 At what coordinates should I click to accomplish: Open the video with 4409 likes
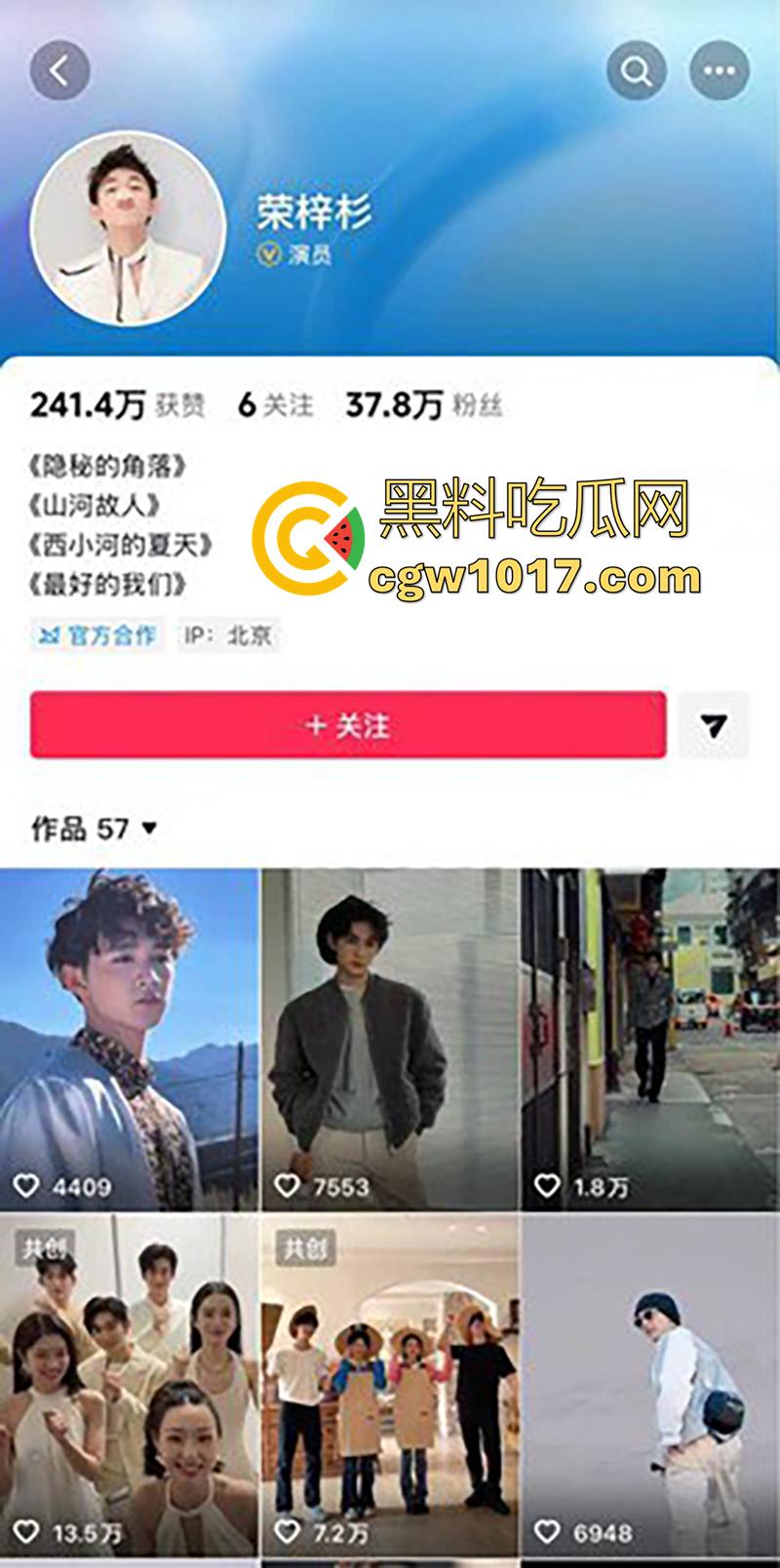point(129,1039)
